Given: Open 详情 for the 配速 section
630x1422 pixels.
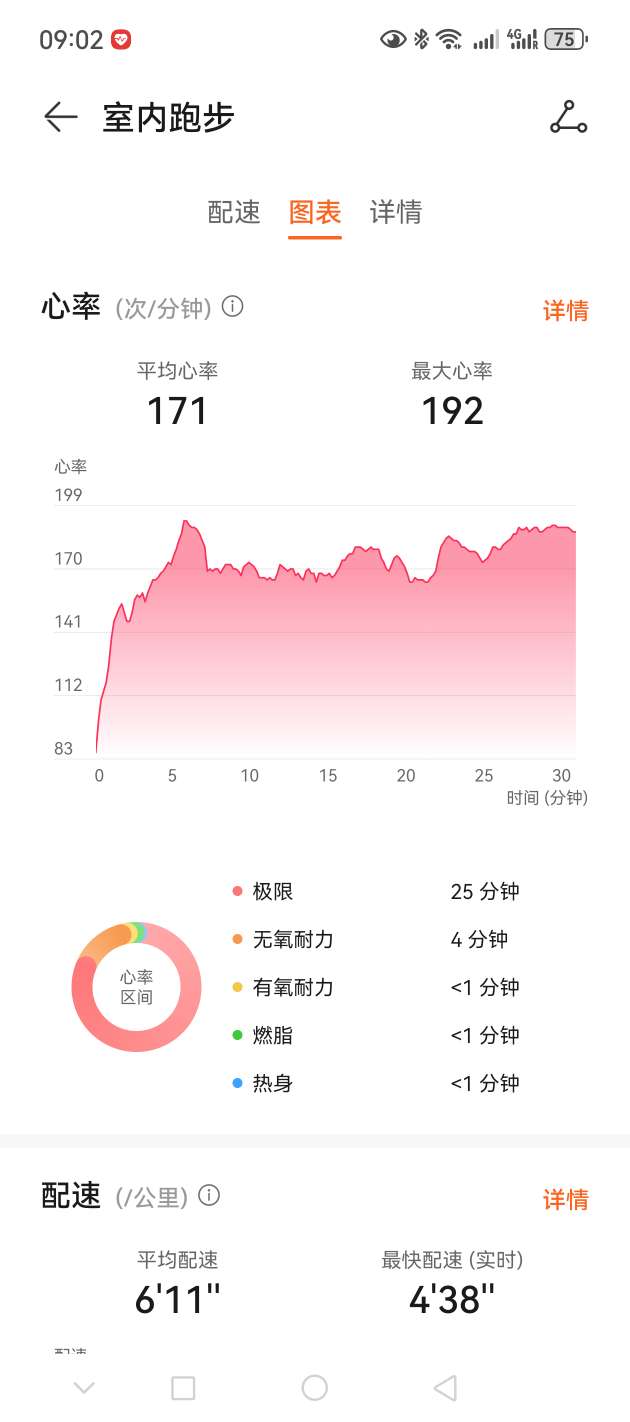Looking at the screenshot, I should [565, 1199].
